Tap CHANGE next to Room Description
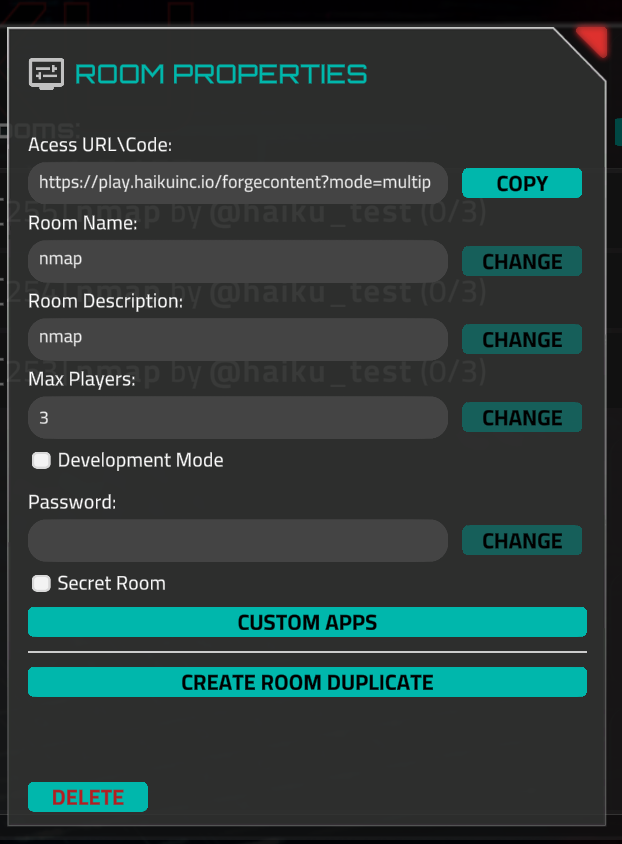Screen dimensions: 622x844 click(521, 339)
